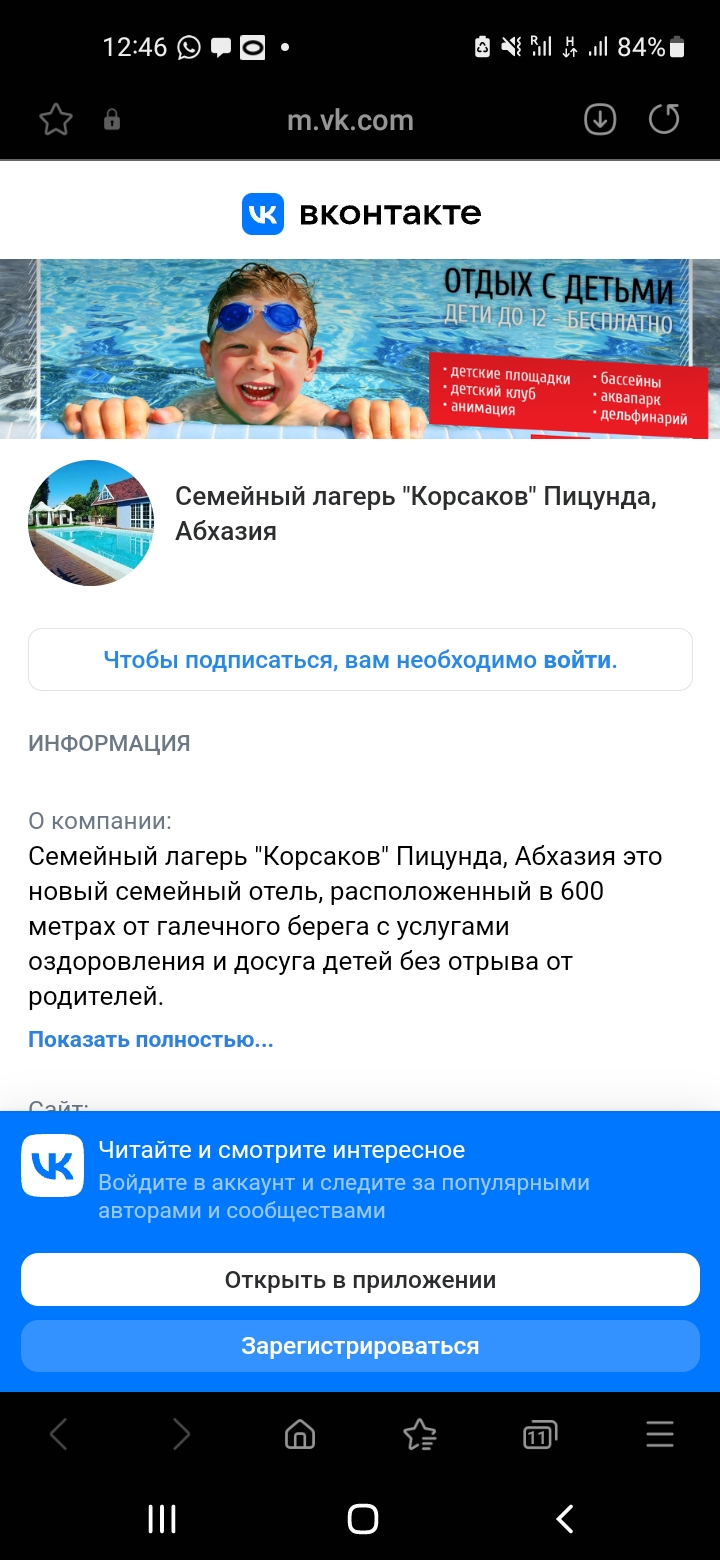Image resolution: width=720 pixels, height=1560 pixels.
Task: Open the browser downloads icon
Action: pos(600,120)
